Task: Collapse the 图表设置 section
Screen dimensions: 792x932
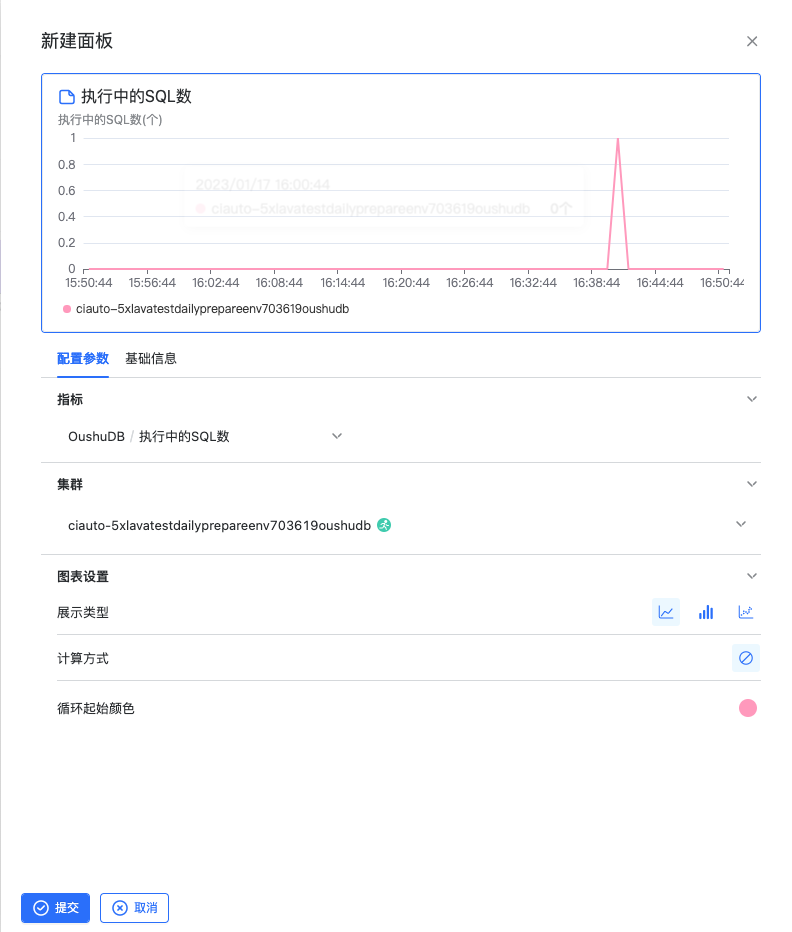Action: (x=752, y=576)
